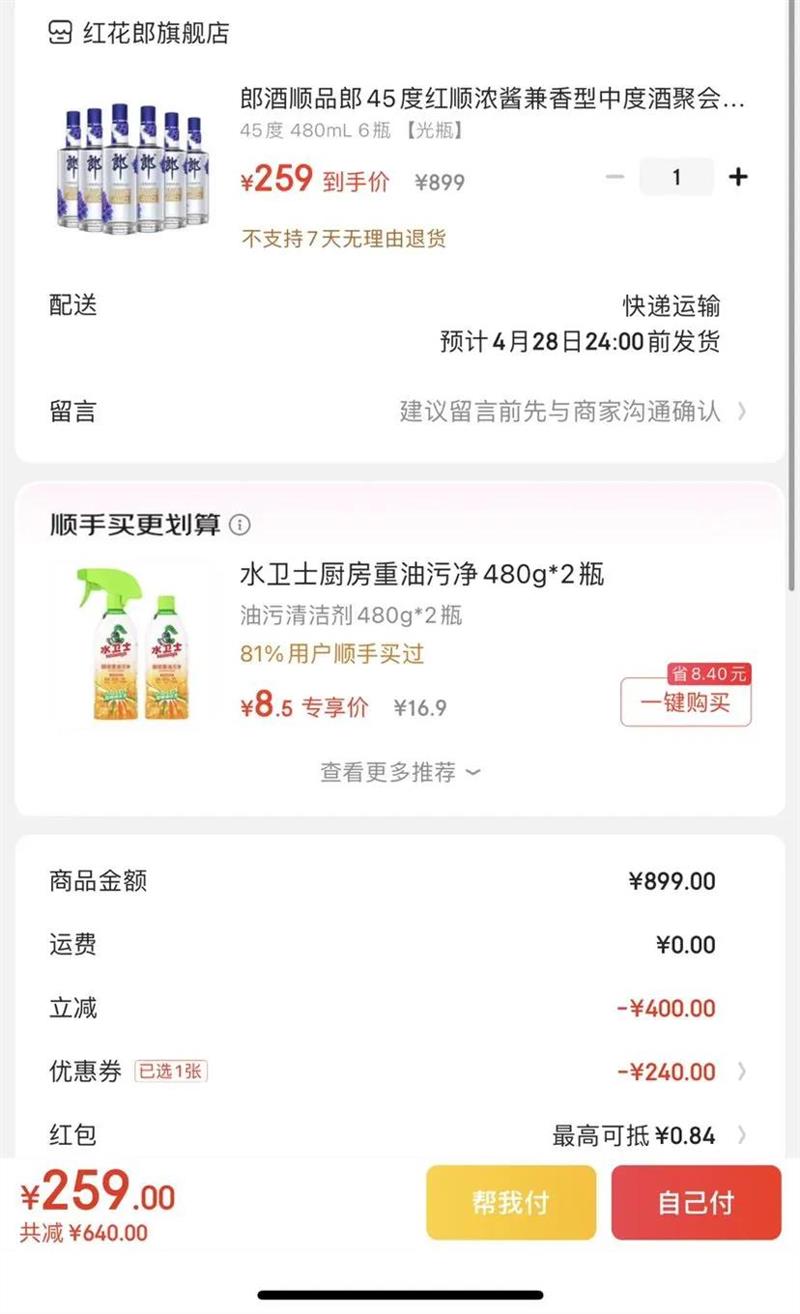
Task: Increase the liquor quantity with plus
Action: 738,177
